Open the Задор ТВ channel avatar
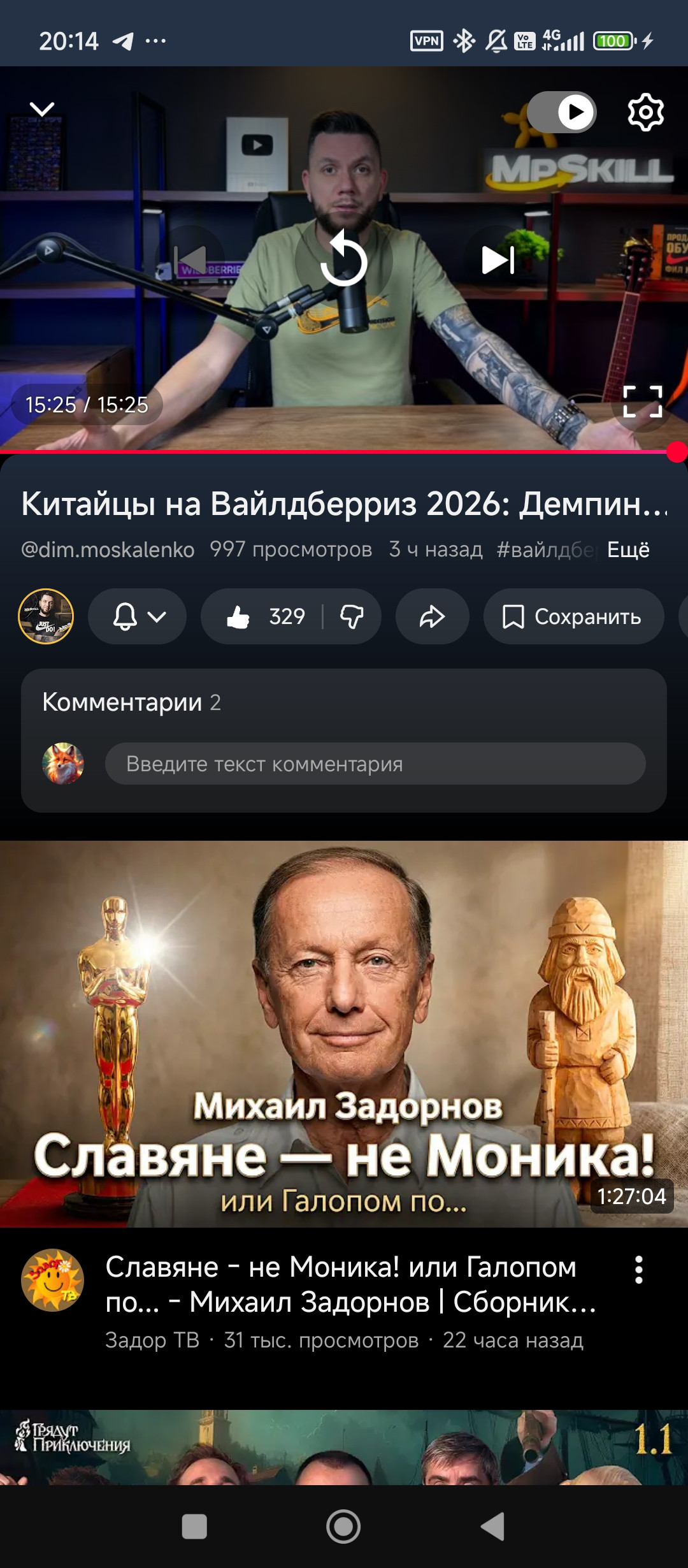Screen dimensions: 688x1568 coord(52,1280)
